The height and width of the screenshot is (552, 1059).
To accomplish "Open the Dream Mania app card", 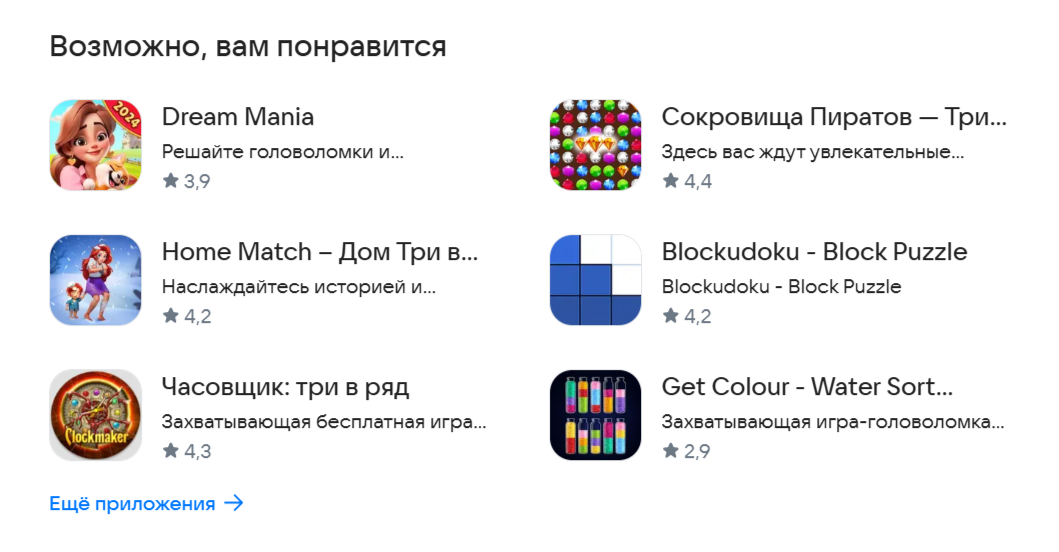I will pyautogui.click(x=237, y=118).
